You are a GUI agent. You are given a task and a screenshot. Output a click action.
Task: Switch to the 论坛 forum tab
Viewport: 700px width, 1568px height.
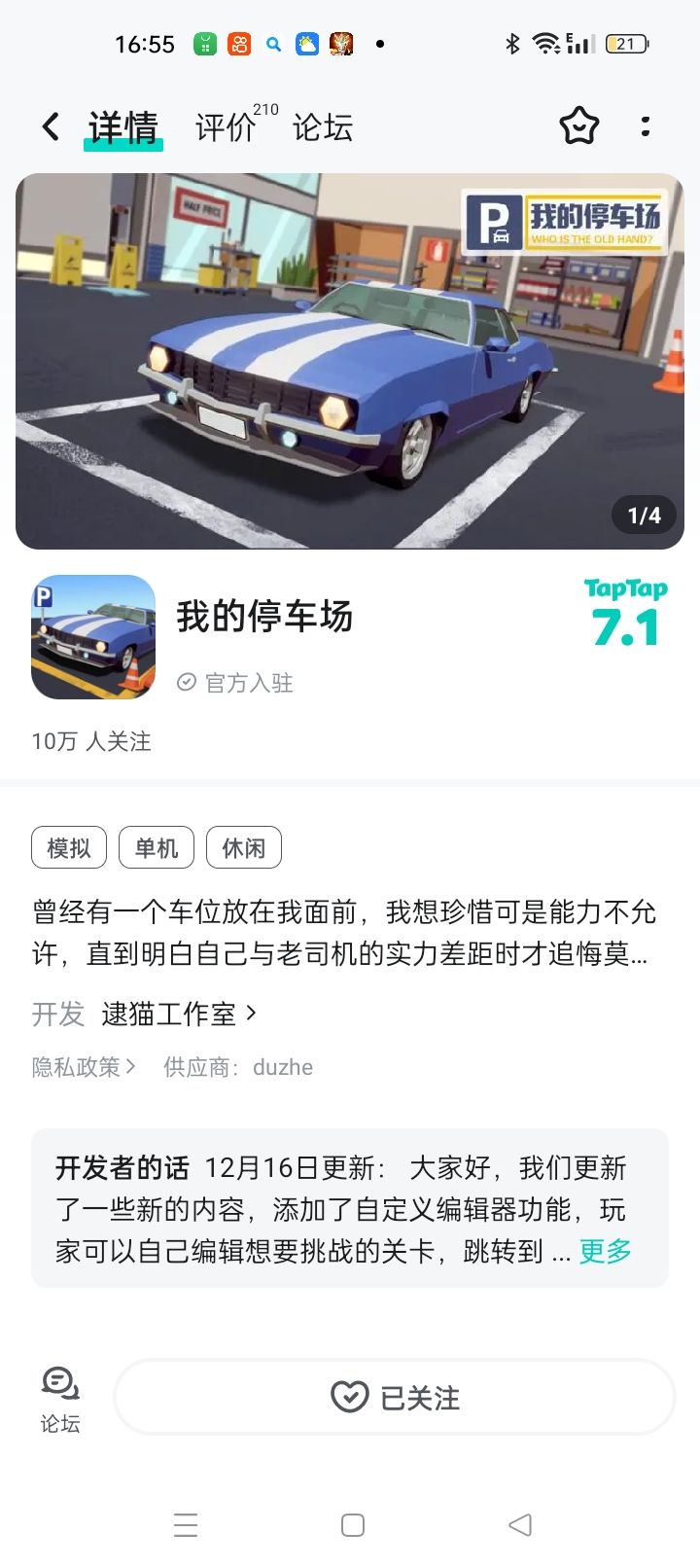(x=323, y=126)
